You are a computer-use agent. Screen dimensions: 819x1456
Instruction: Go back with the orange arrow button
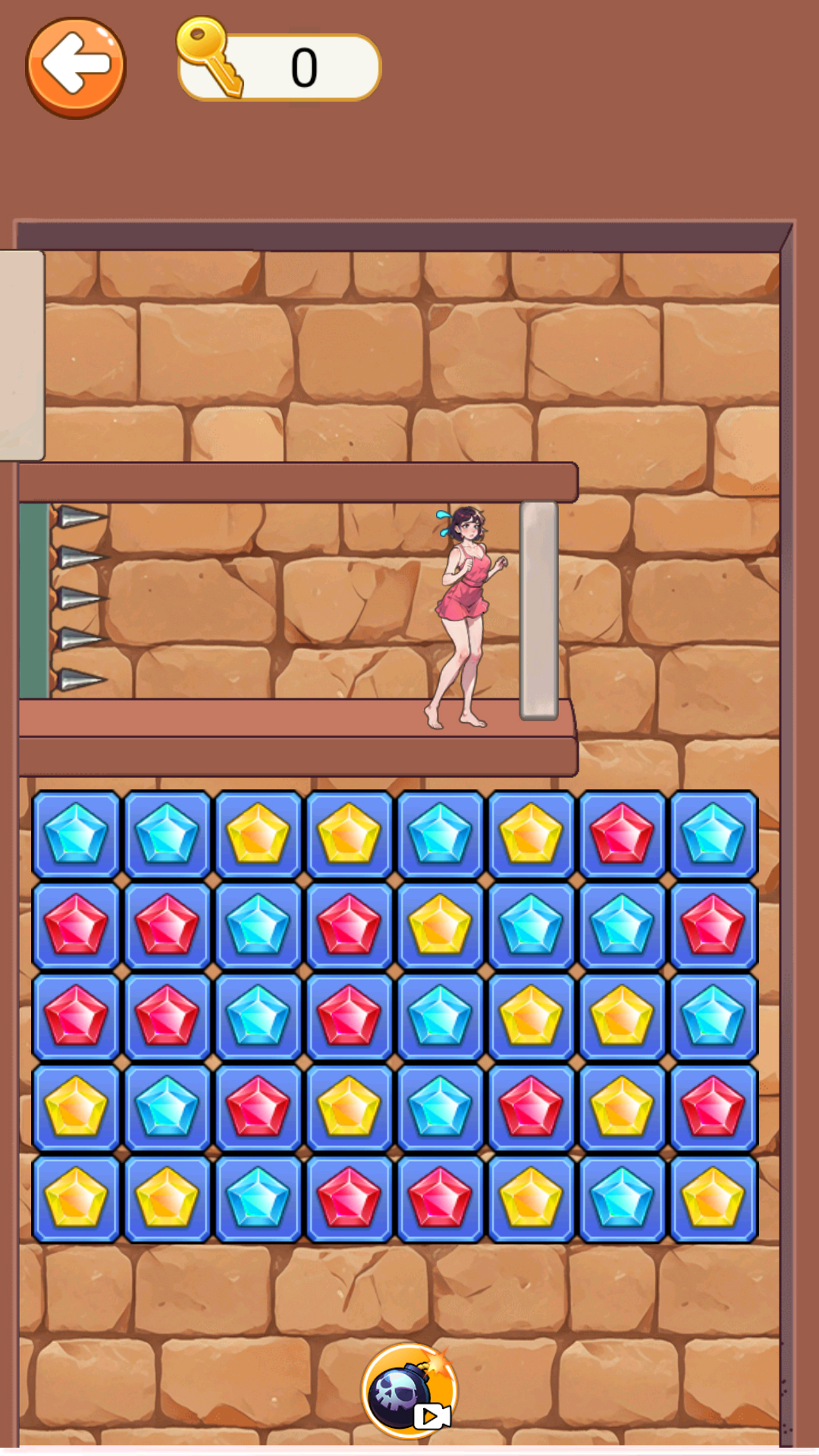click(x=75, y=67)
